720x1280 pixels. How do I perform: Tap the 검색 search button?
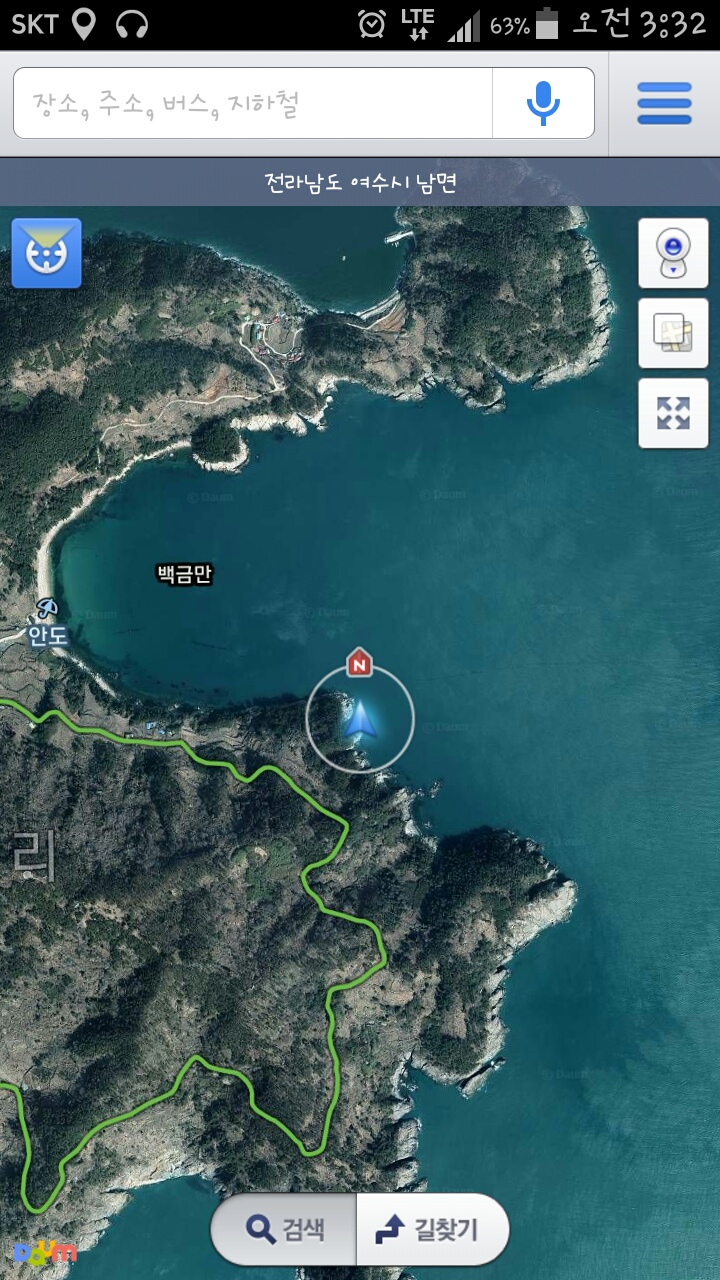[x=285, y=1230]
